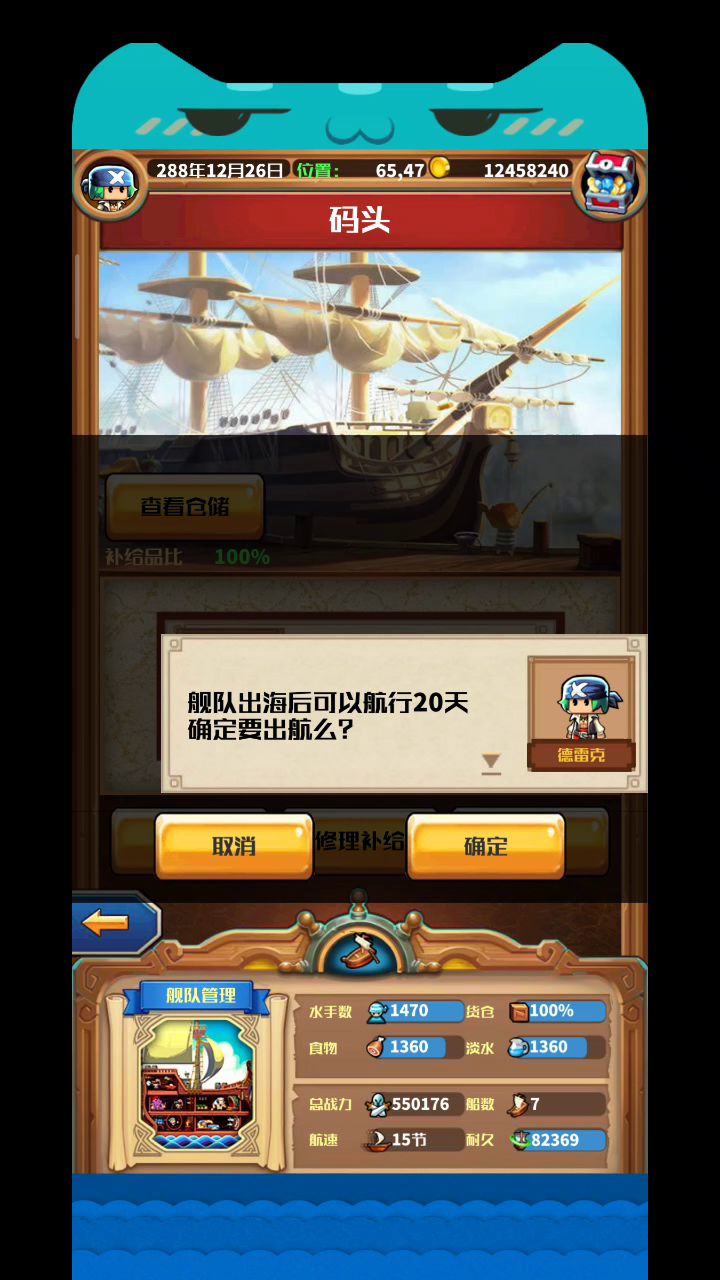Tap the orange back arrow button

tap(112, 923)
